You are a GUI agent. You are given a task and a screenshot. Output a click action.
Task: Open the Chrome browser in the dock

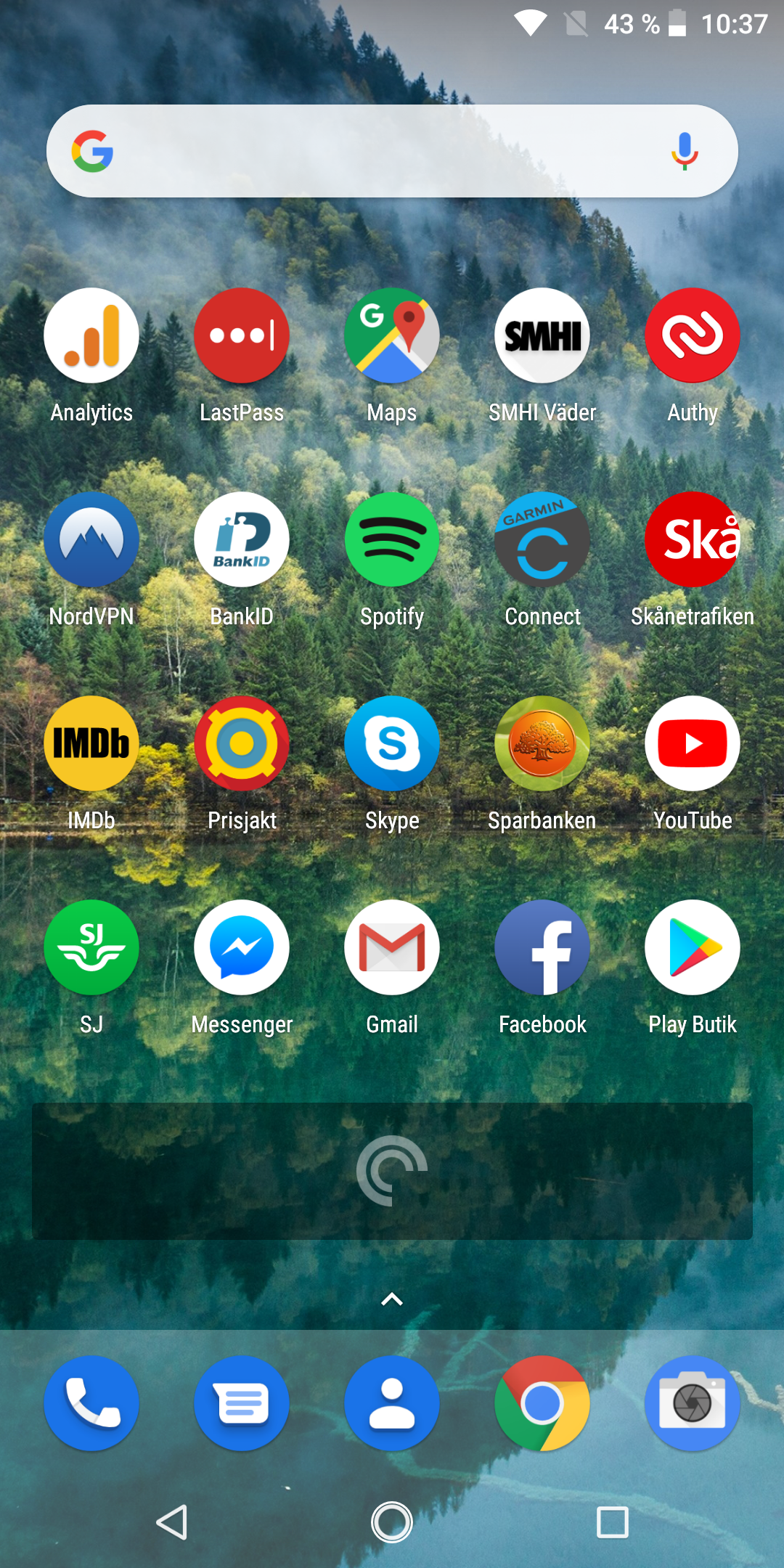pyautogui.click(x=542, y=1403)
